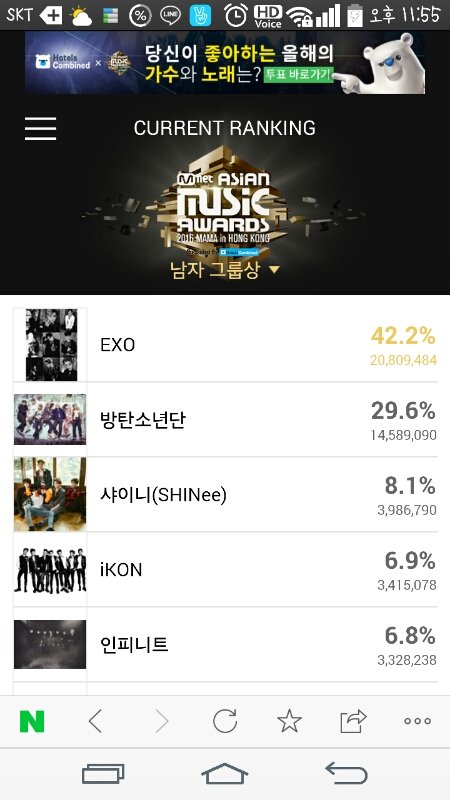Expand the 남자 그룹상 category dropdown
The image size is (450, 800).
coord(225,270)
